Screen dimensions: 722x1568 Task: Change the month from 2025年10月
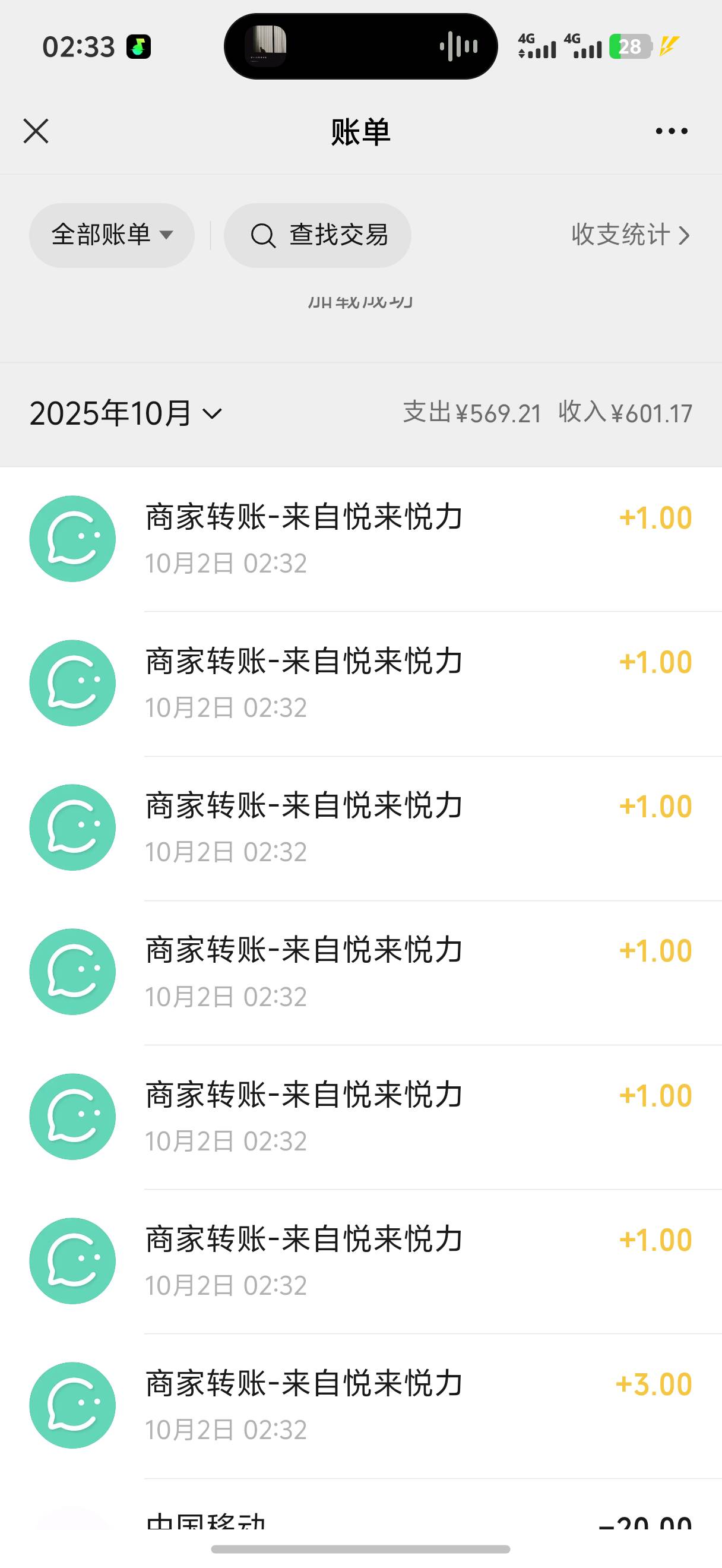click(x=126, y=413)
